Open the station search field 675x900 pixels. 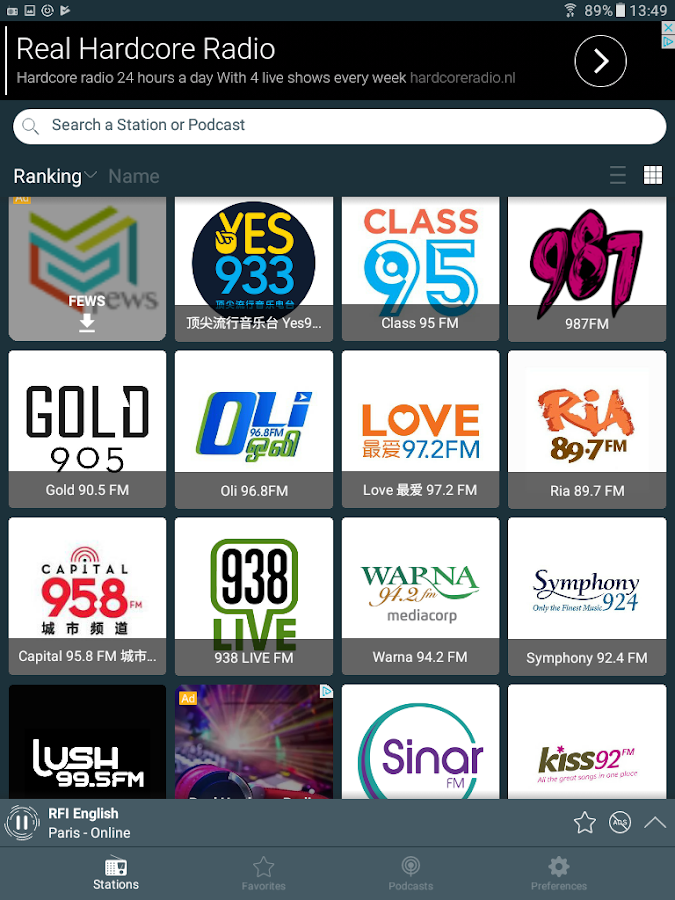338,126
